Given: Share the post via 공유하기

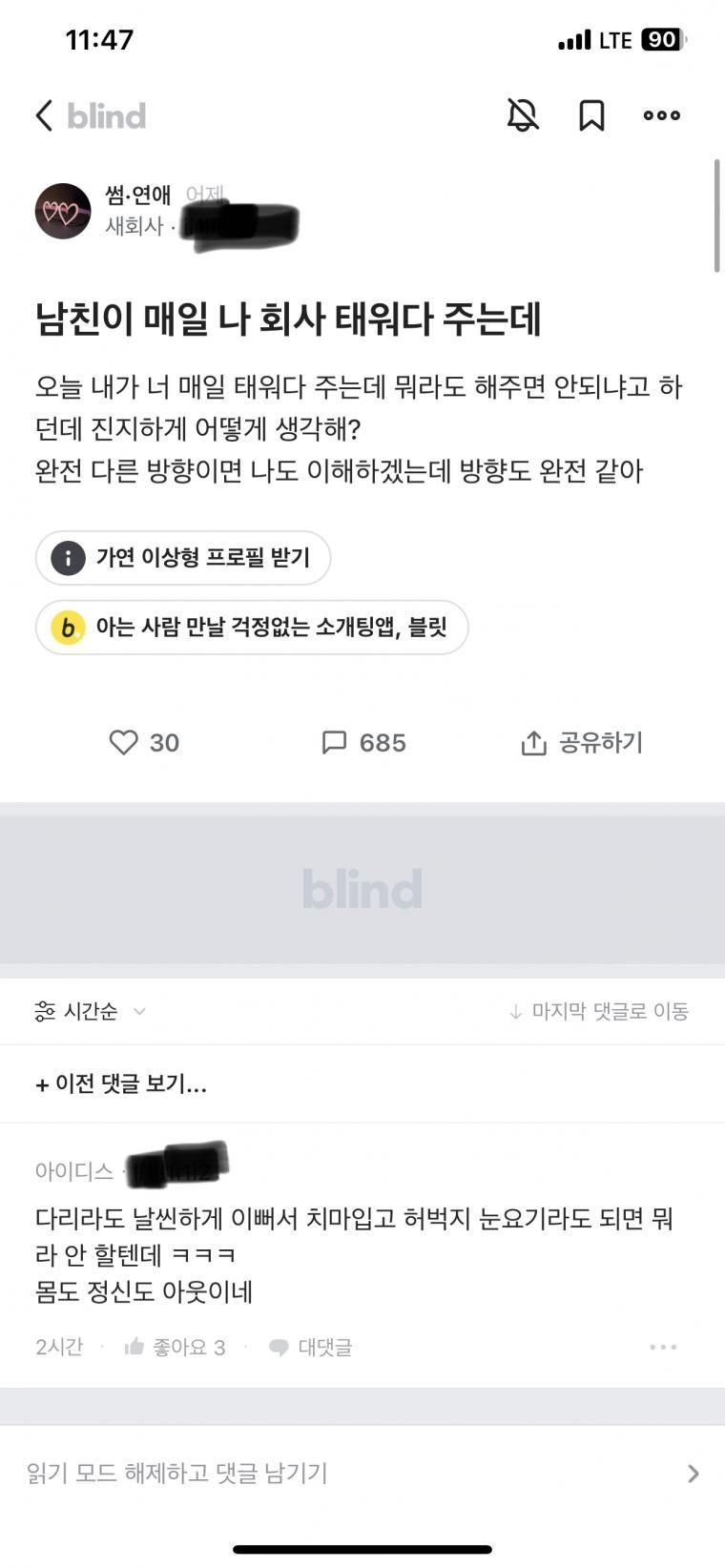Looking at the screenshot, I should (582, 742).
